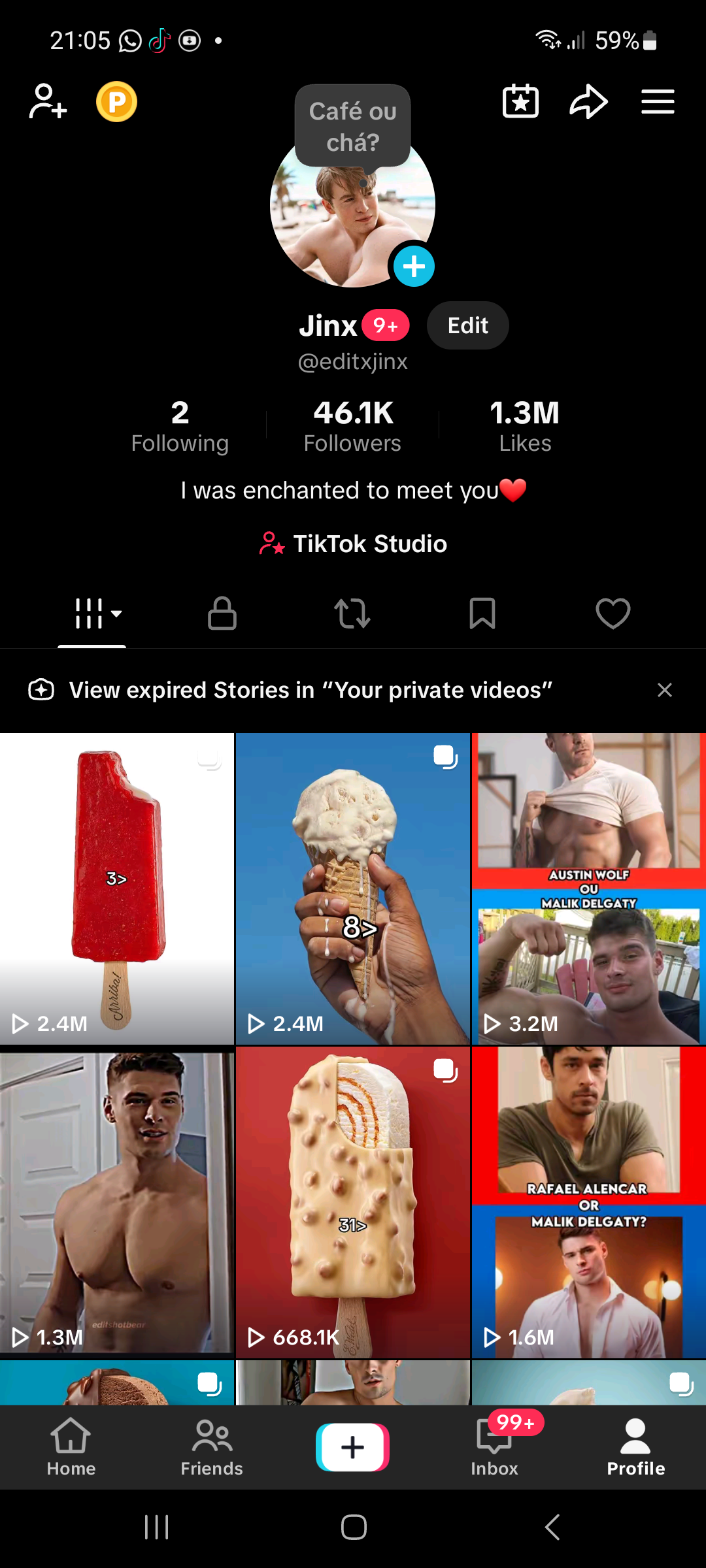Switch to the reposts tab

[352, 613]
